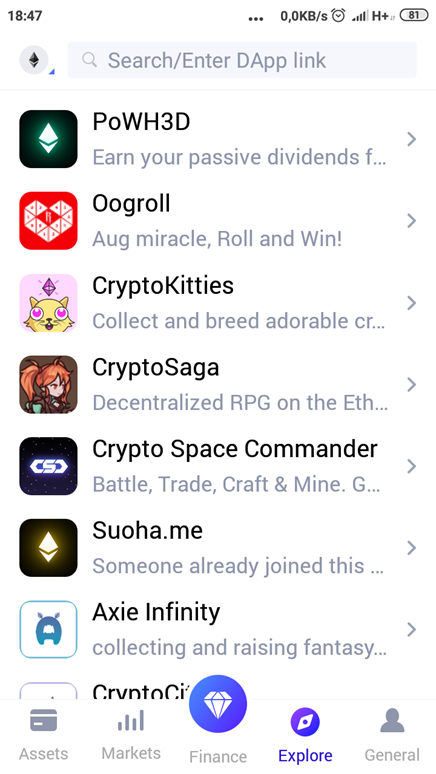Select the CryptoSaga RPG entry
Screen dimensions: 436x774
(218, 385)
